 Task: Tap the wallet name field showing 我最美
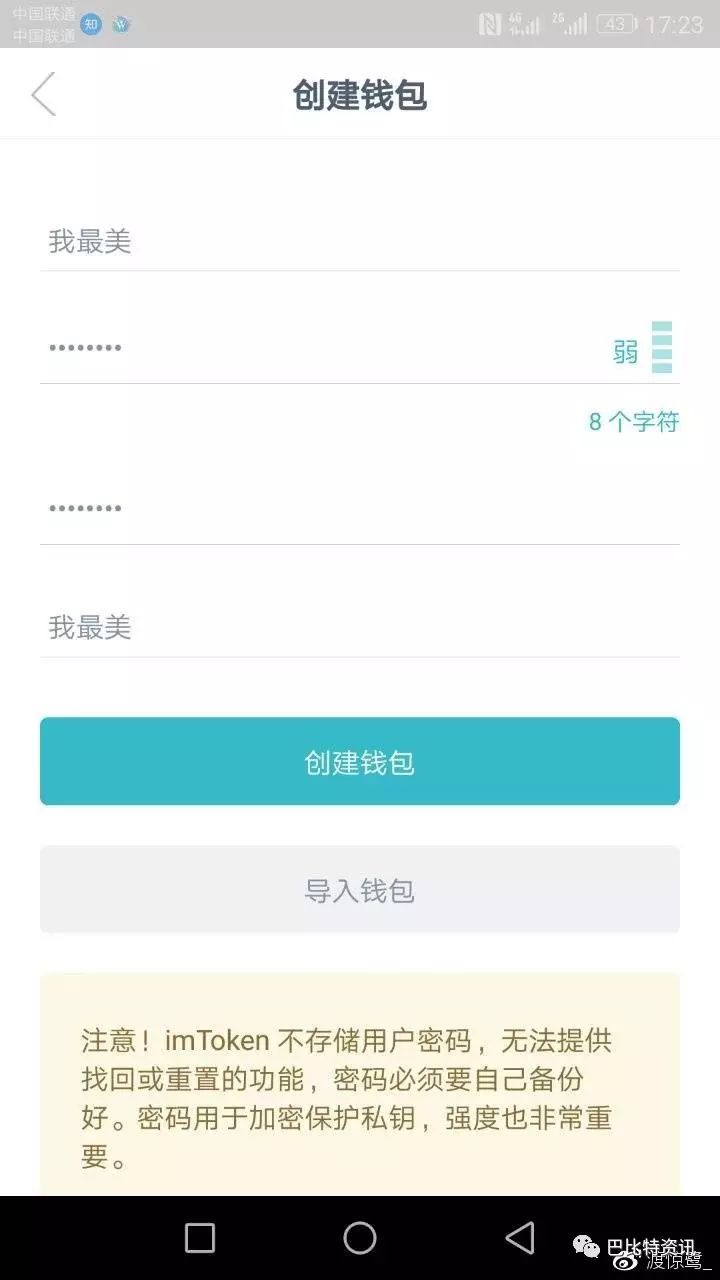(x=200, y=240)
